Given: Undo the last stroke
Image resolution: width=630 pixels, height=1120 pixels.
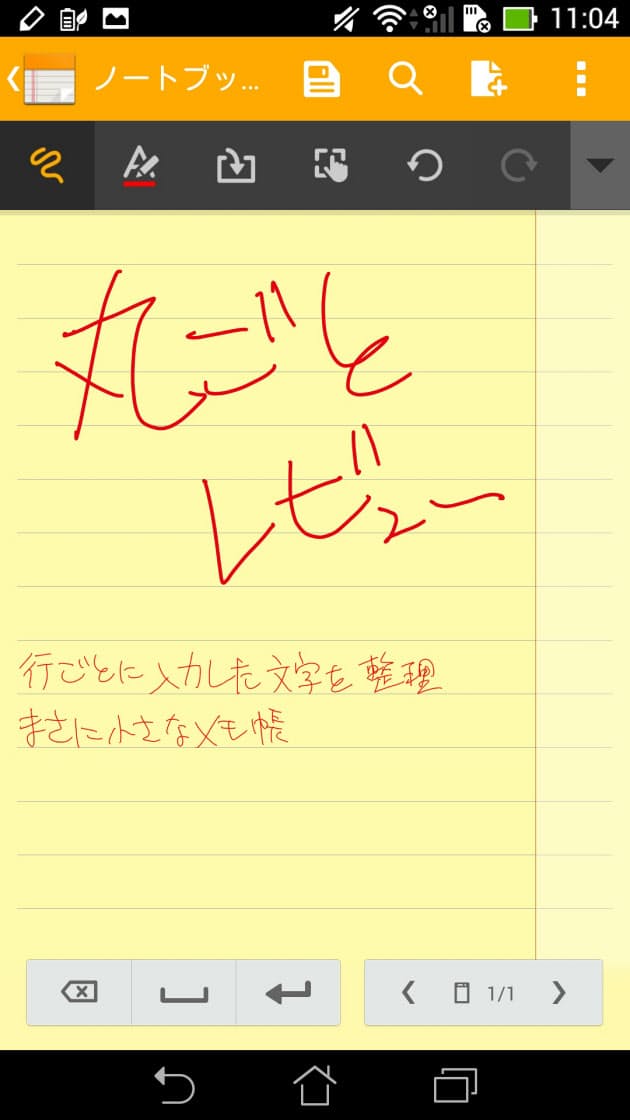Looking at the screenshot, I should 425,165.
